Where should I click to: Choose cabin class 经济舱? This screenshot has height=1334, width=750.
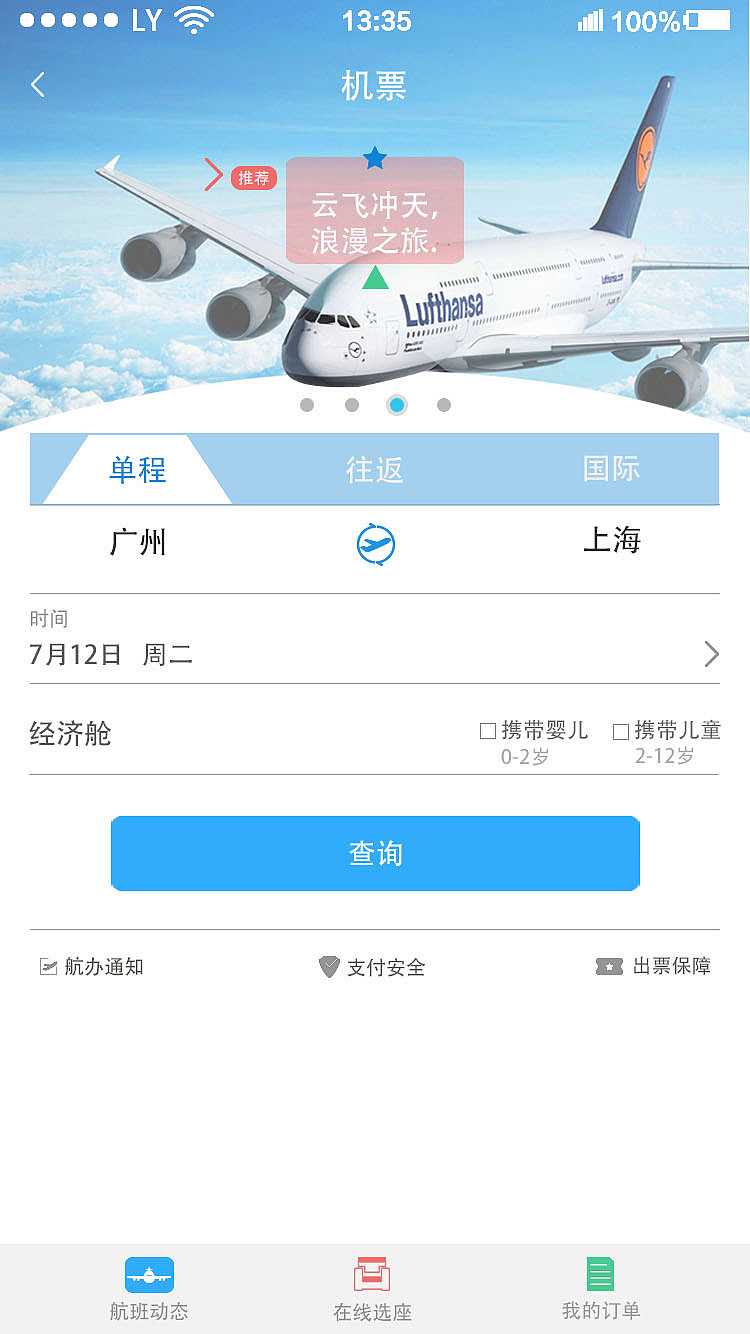tap(70, 734)
